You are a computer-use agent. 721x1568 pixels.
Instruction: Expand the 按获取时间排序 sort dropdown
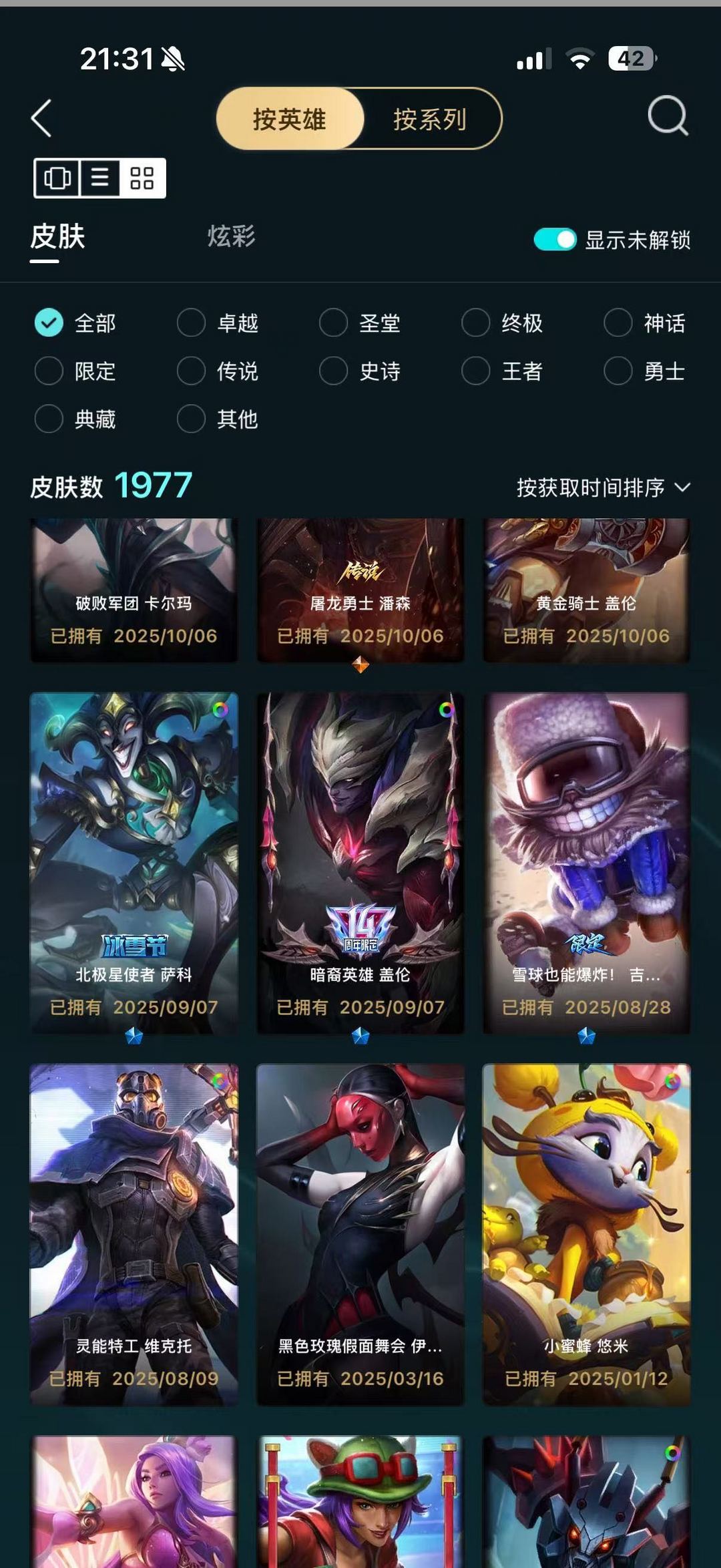[604, 487]
